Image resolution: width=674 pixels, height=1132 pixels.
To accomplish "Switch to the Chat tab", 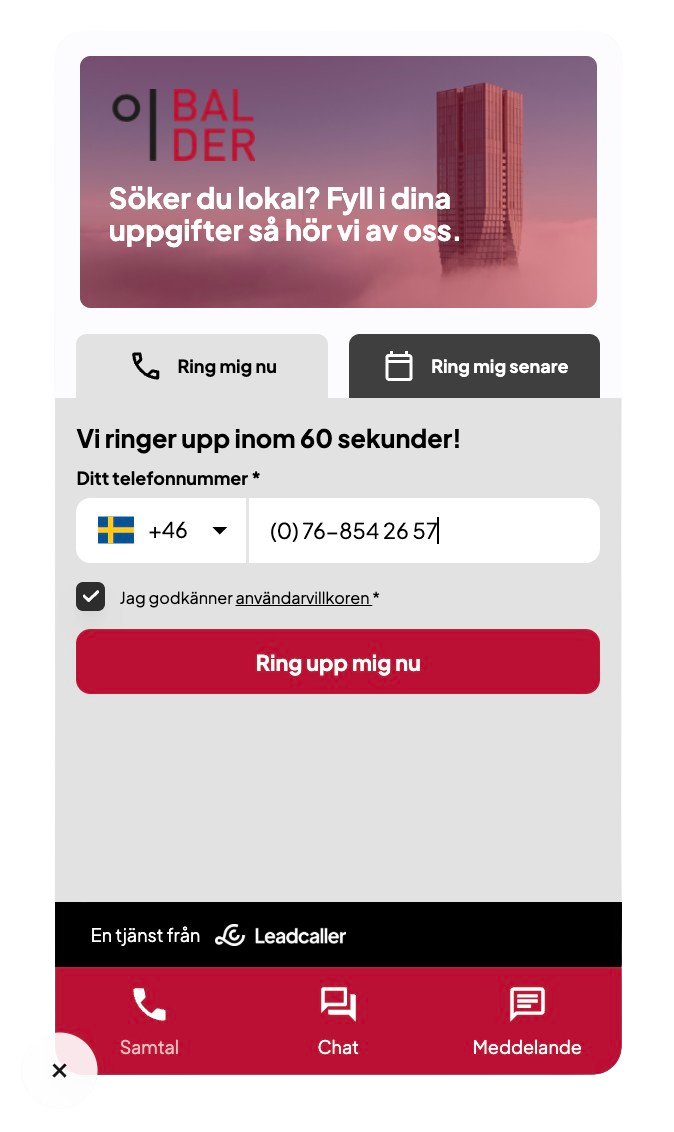I will tap(338, 1021).
